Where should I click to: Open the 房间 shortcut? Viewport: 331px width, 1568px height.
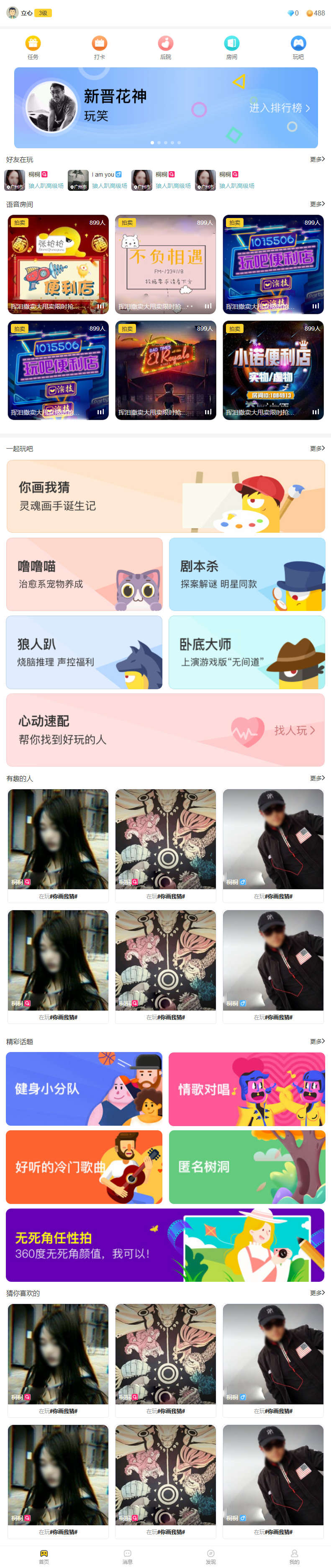click(231, 46)
